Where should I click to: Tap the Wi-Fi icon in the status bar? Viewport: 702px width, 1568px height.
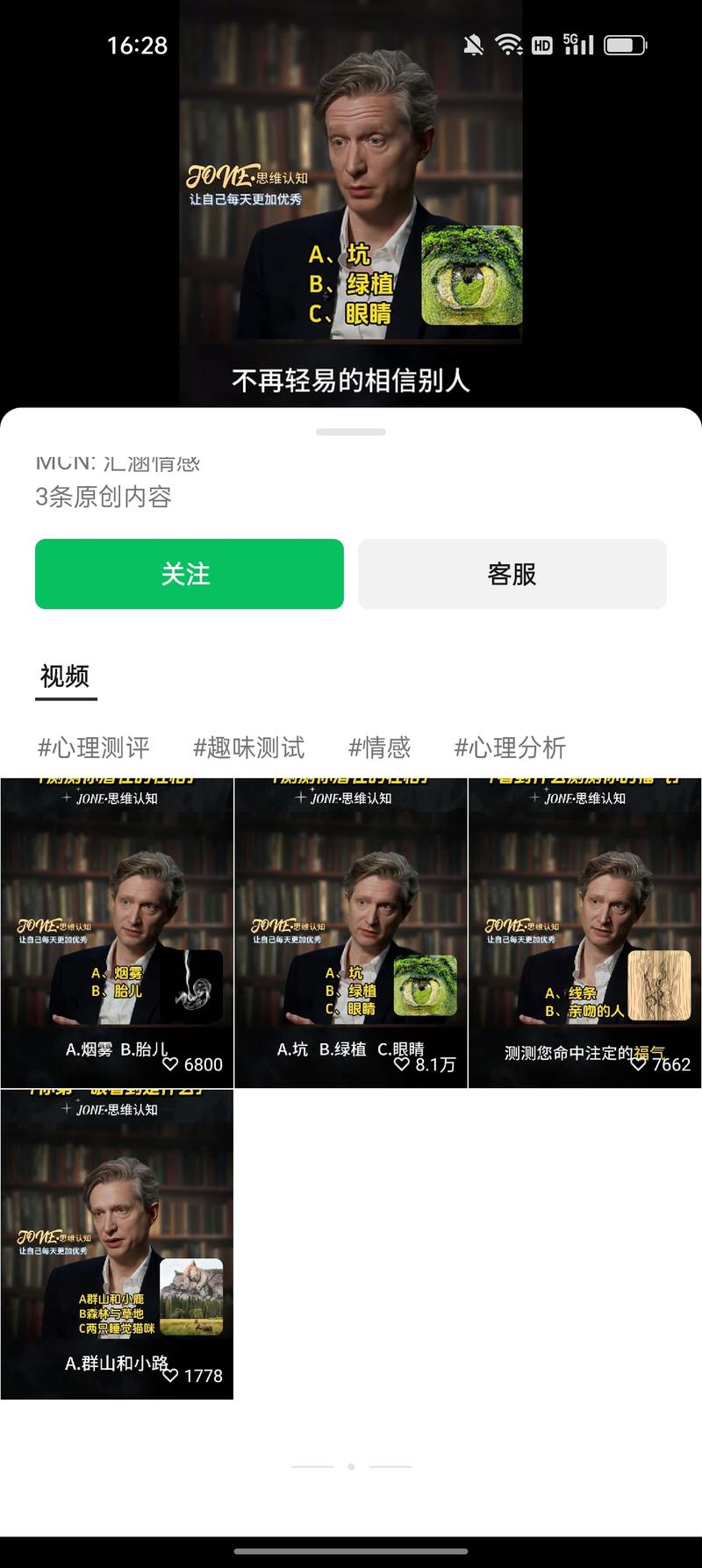510,44
